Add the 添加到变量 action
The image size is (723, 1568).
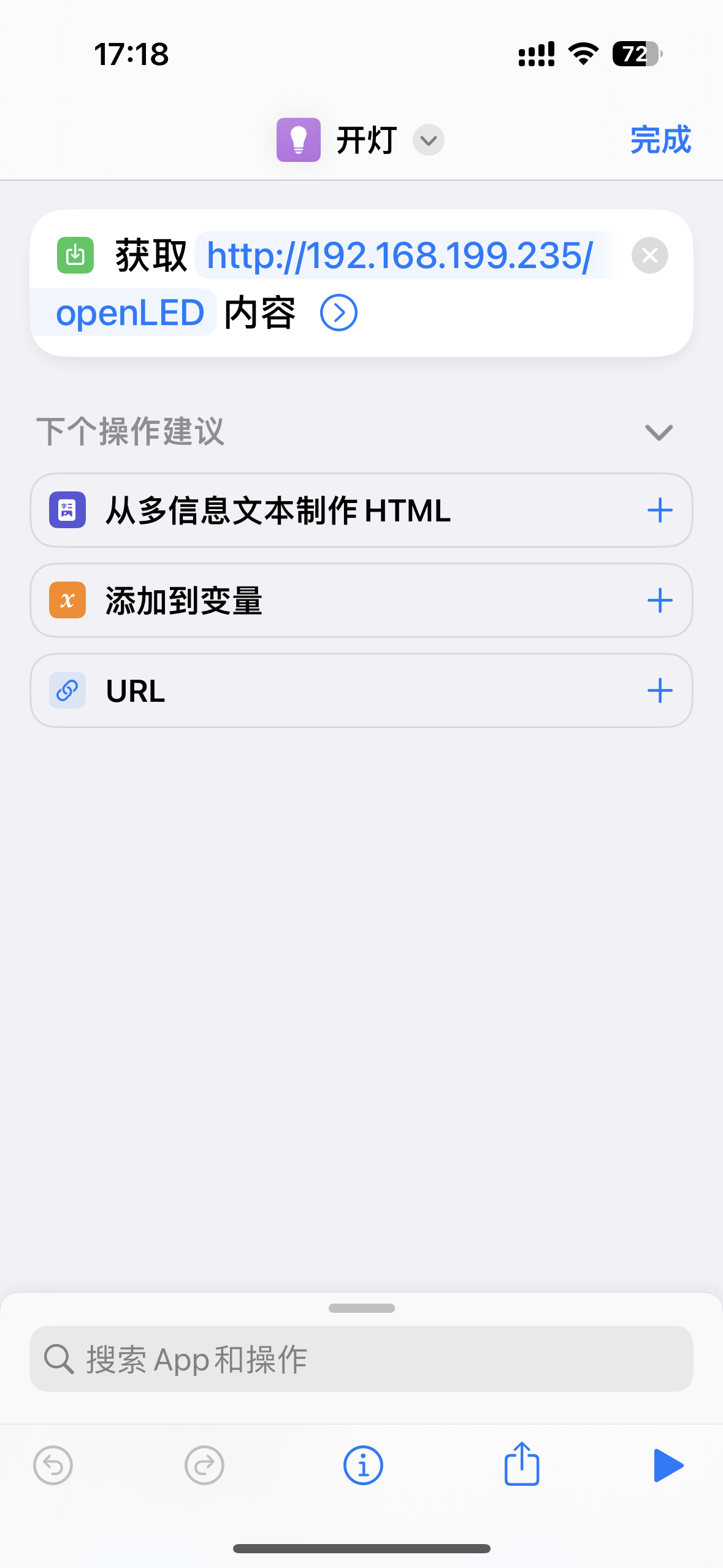(660, 601)
